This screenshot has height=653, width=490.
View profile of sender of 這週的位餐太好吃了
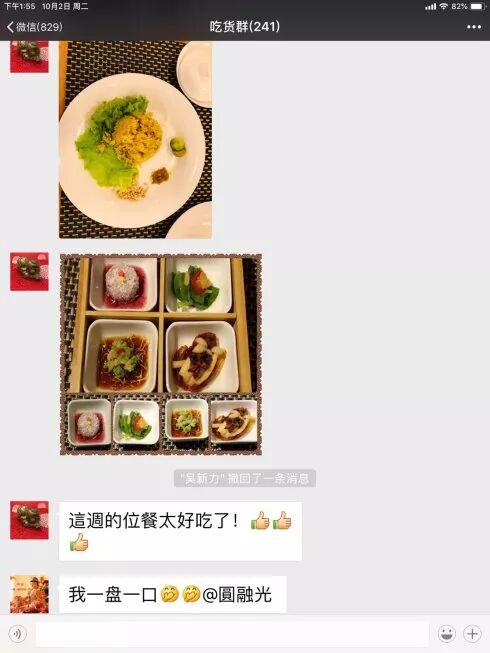click(29, 520)
